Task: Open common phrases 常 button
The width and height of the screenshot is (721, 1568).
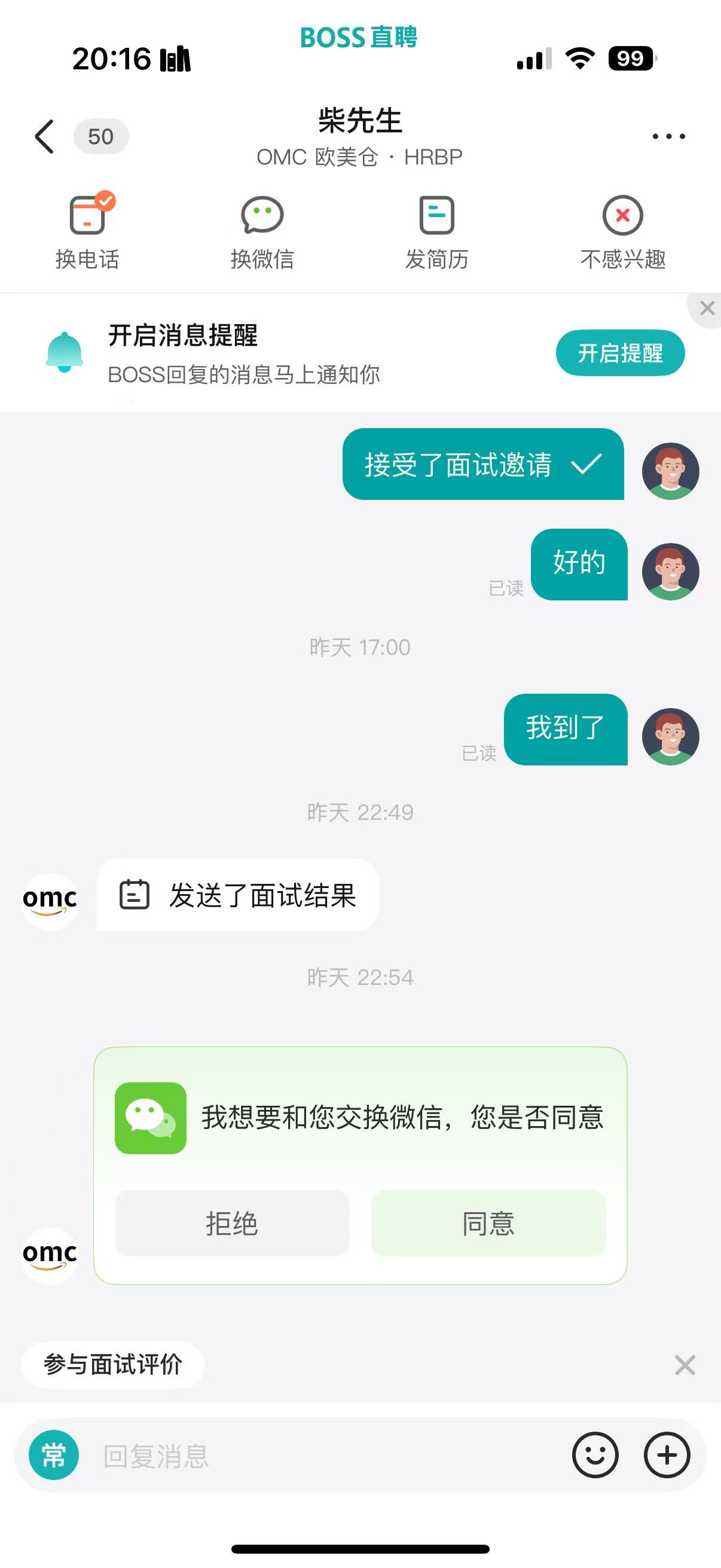Action: coord(54,1456)
